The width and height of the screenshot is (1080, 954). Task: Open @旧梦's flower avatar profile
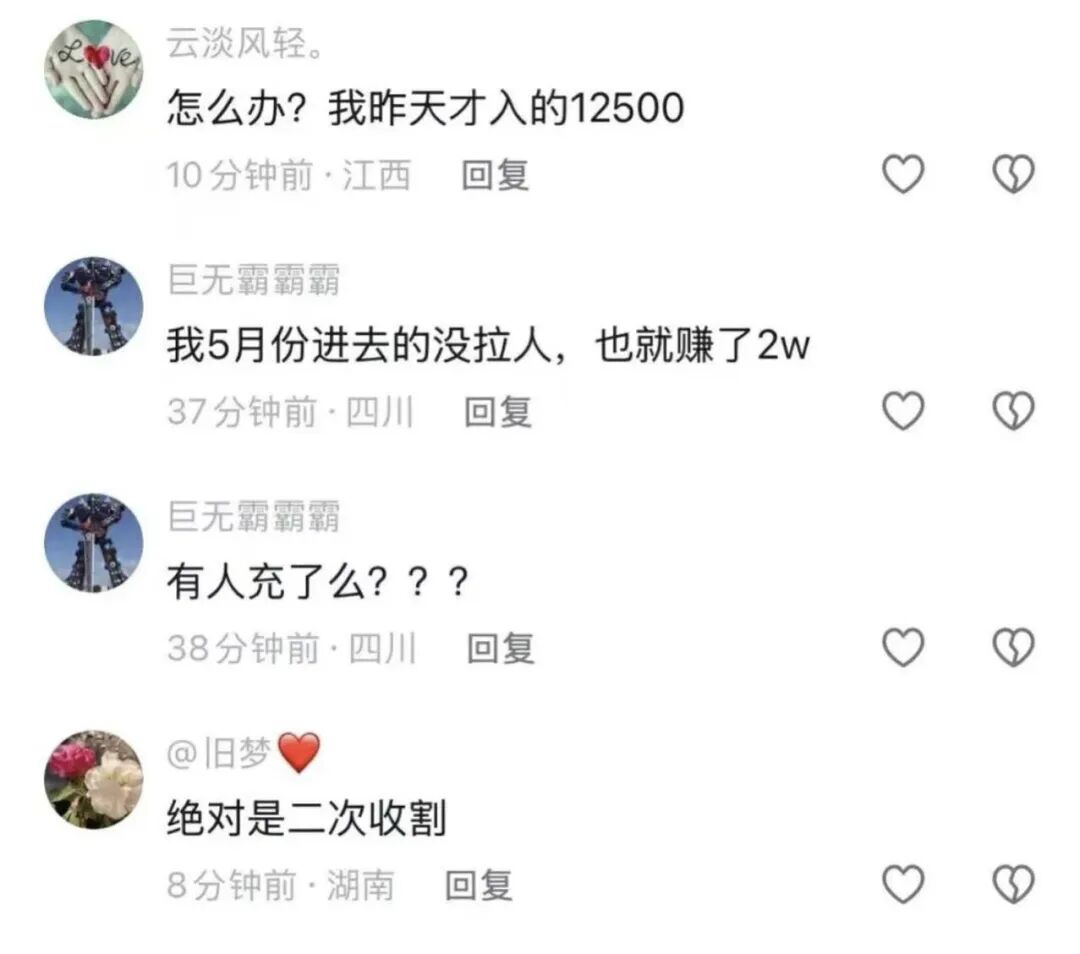[x=93, y=779]
